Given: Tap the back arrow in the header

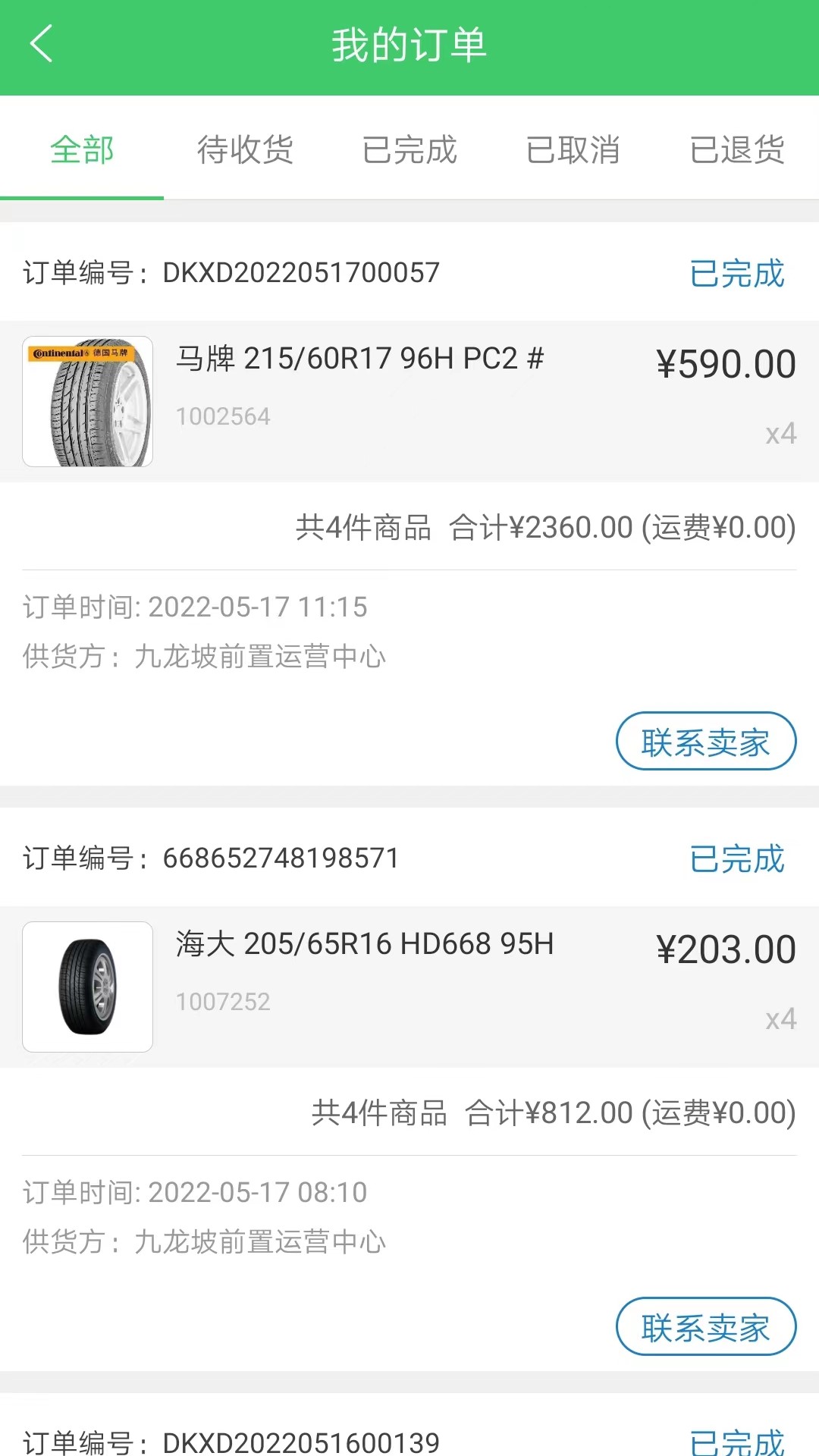Looking at the screenshot, I should pyautogui.click(x=42, y=44).
